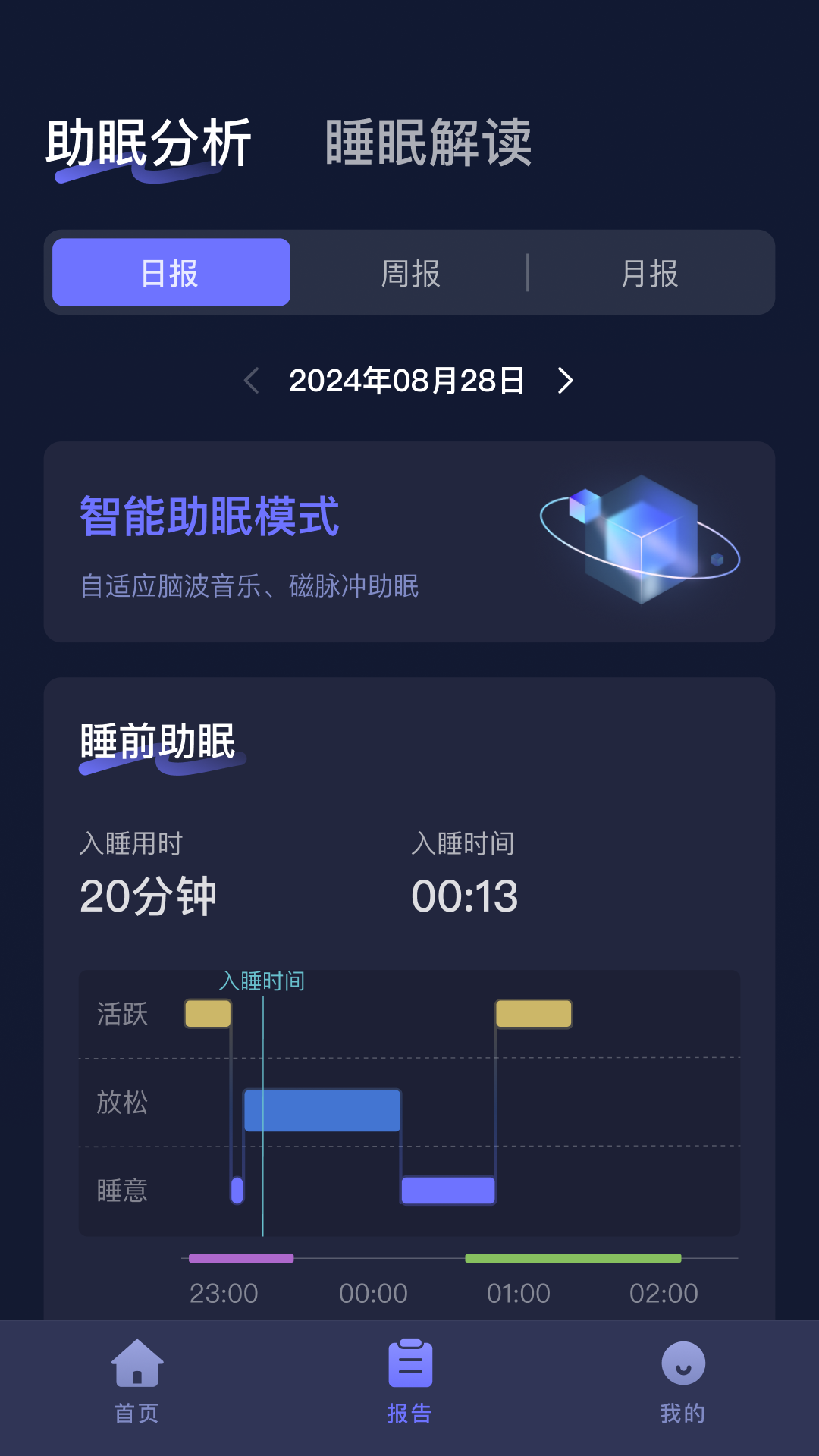819x1456 pixels.
Task: Open the 智能助眠模式 card
Action: tap(409, 541)
